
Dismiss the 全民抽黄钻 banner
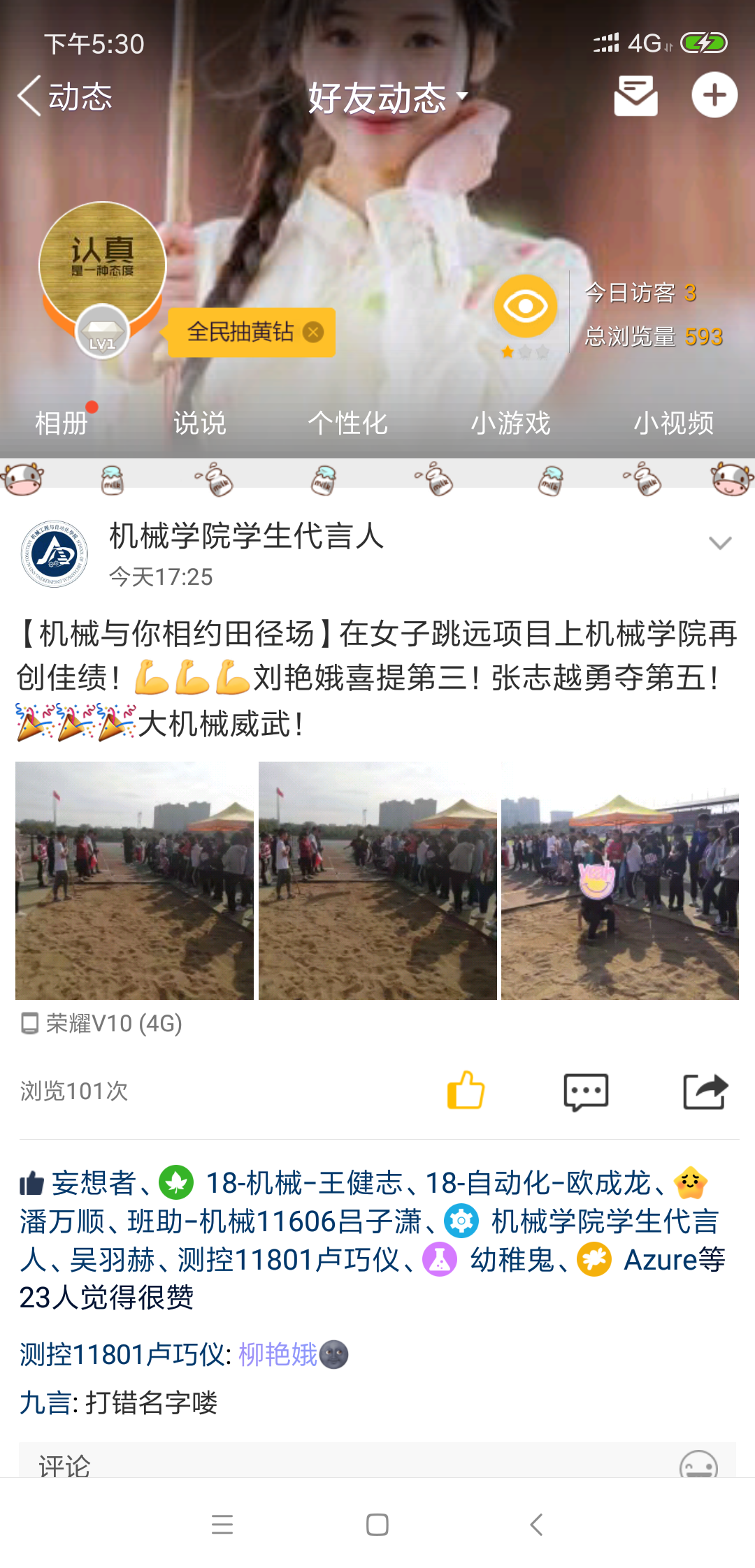(313, 333)
